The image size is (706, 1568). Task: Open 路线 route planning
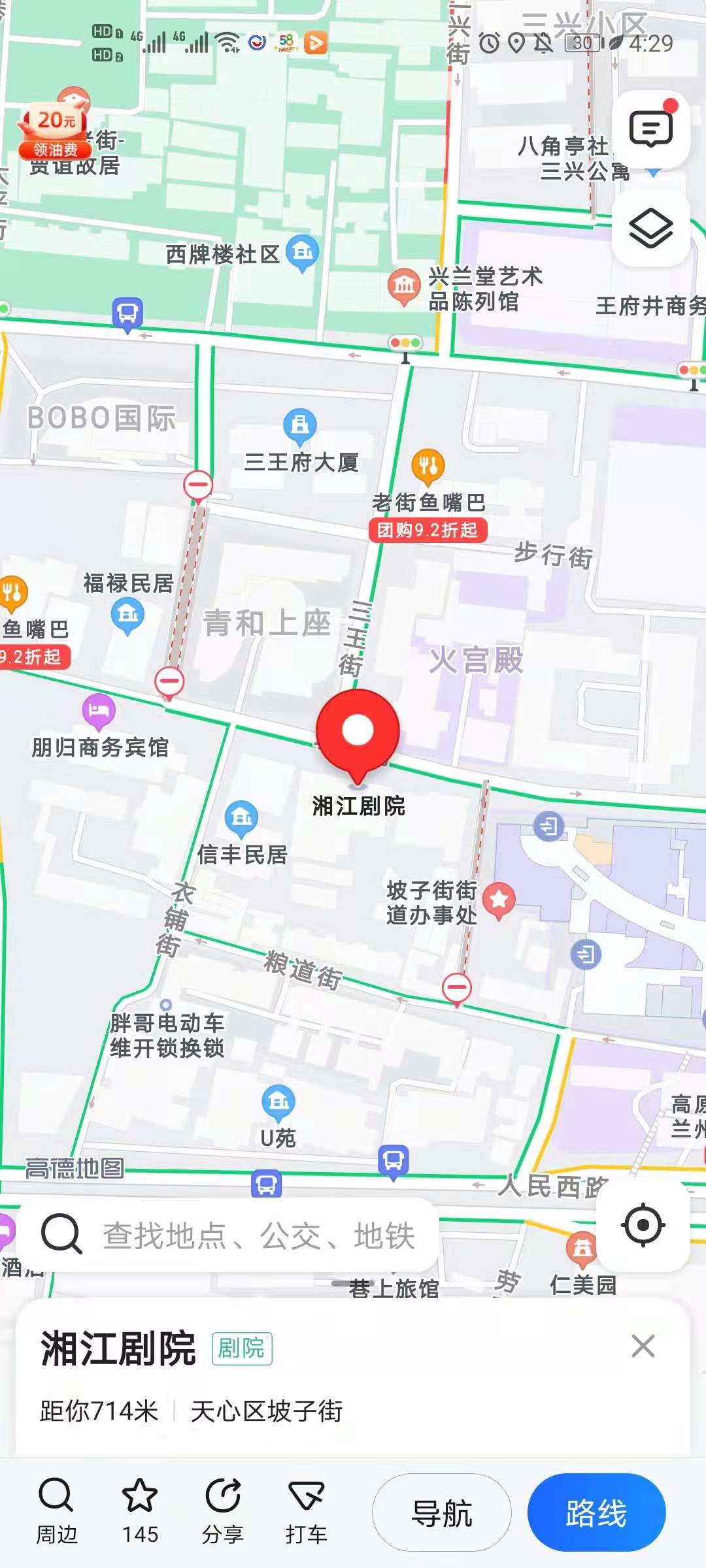596,1512
